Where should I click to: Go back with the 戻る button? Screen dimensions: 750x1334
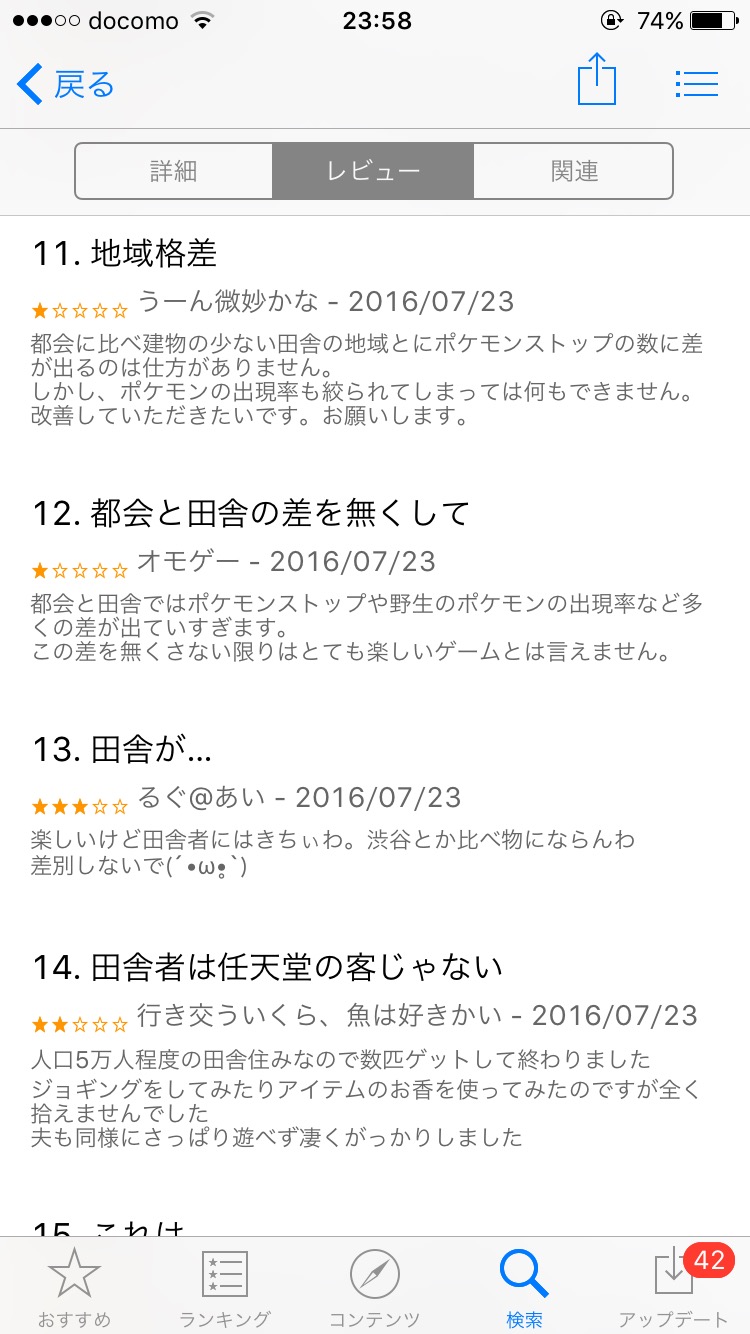tap(66, 85)
